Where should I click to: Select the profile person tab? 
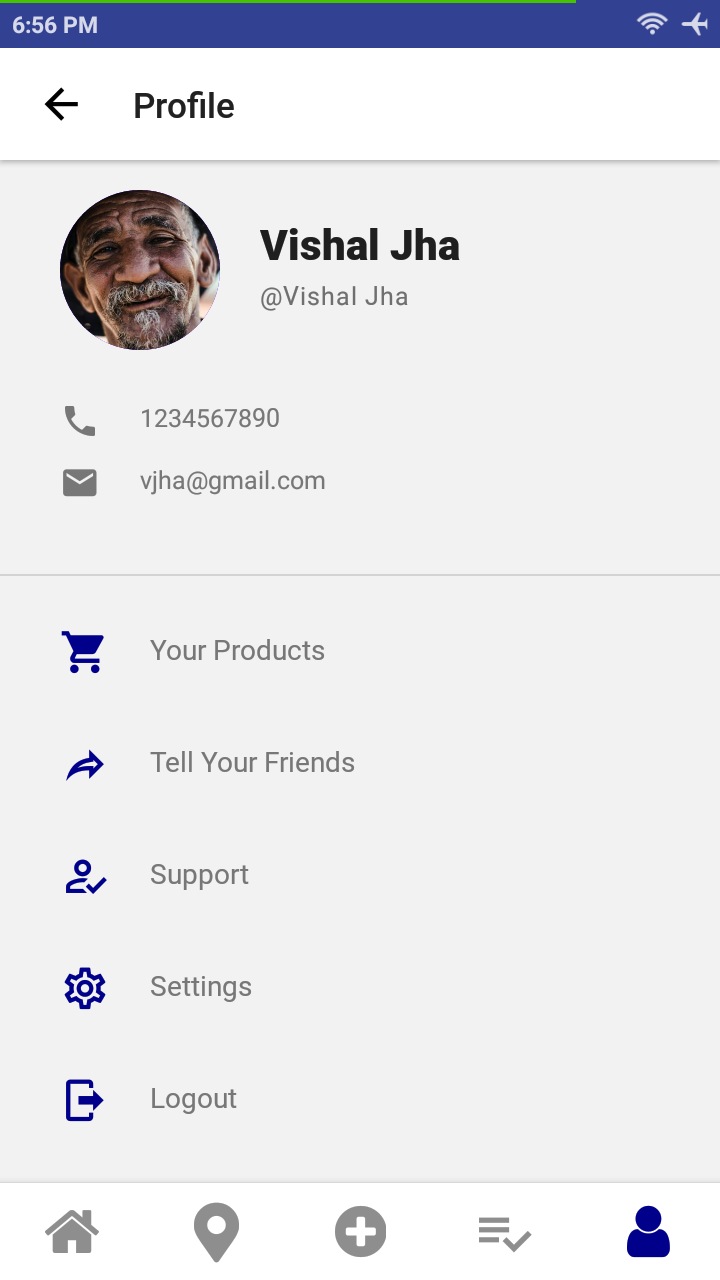[x=648, y=1232]
